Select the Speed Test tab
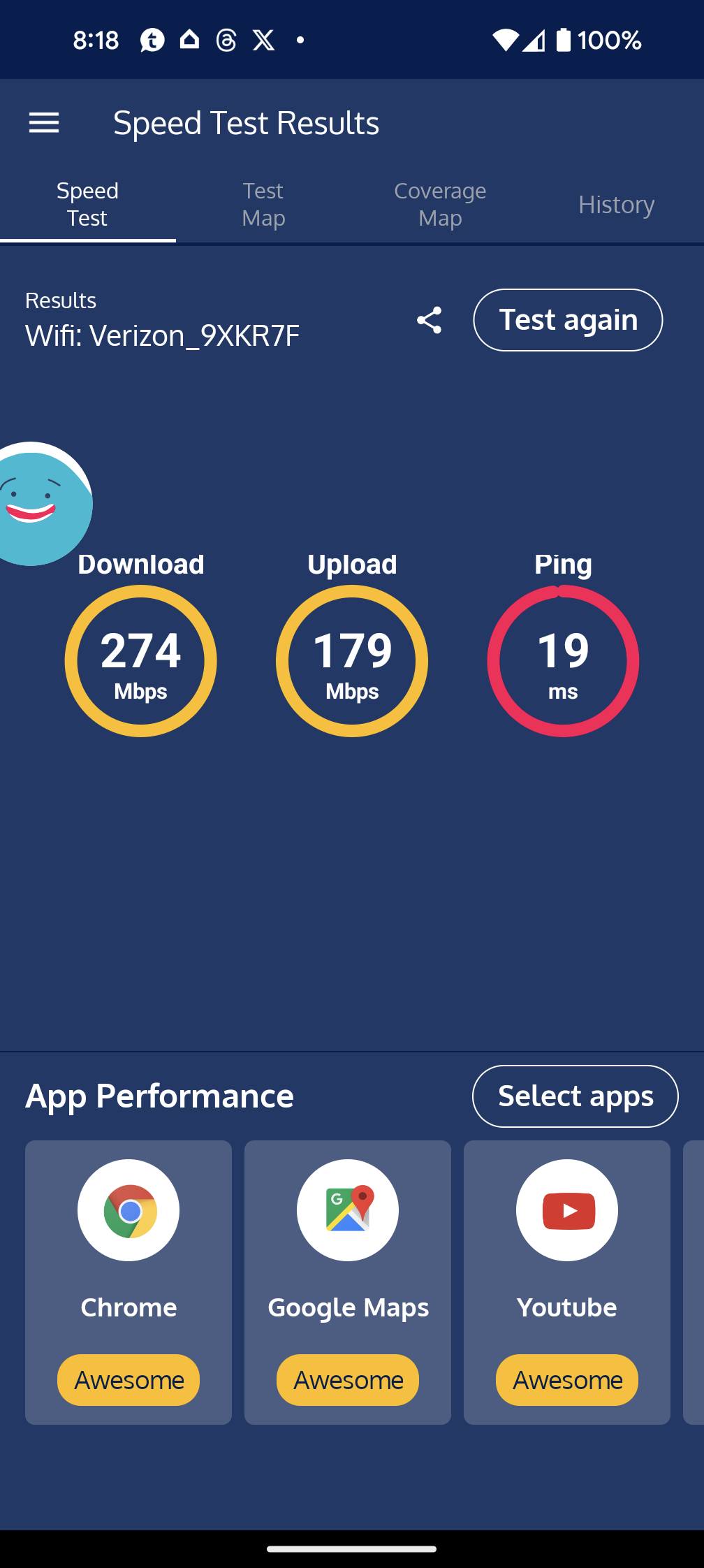The height and width of the screenshot is (1568, 704). click(x=87, y=205)
